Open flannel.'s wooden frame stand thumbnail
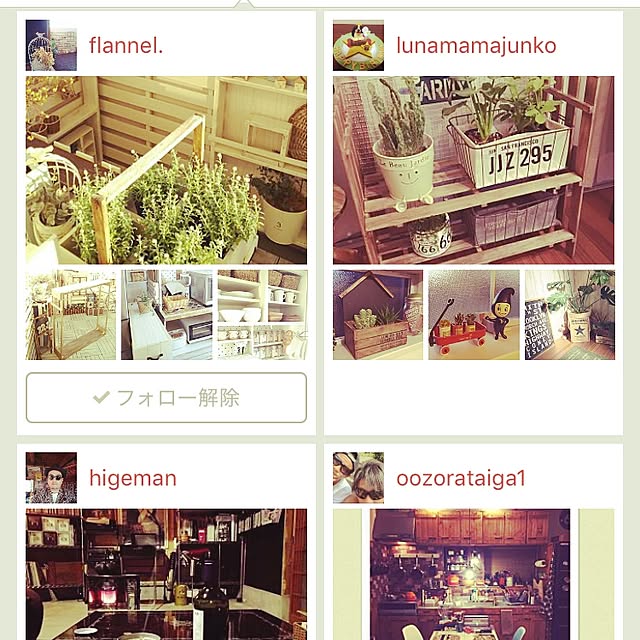This screenshot has height=640, width=640. click(71, 314)
